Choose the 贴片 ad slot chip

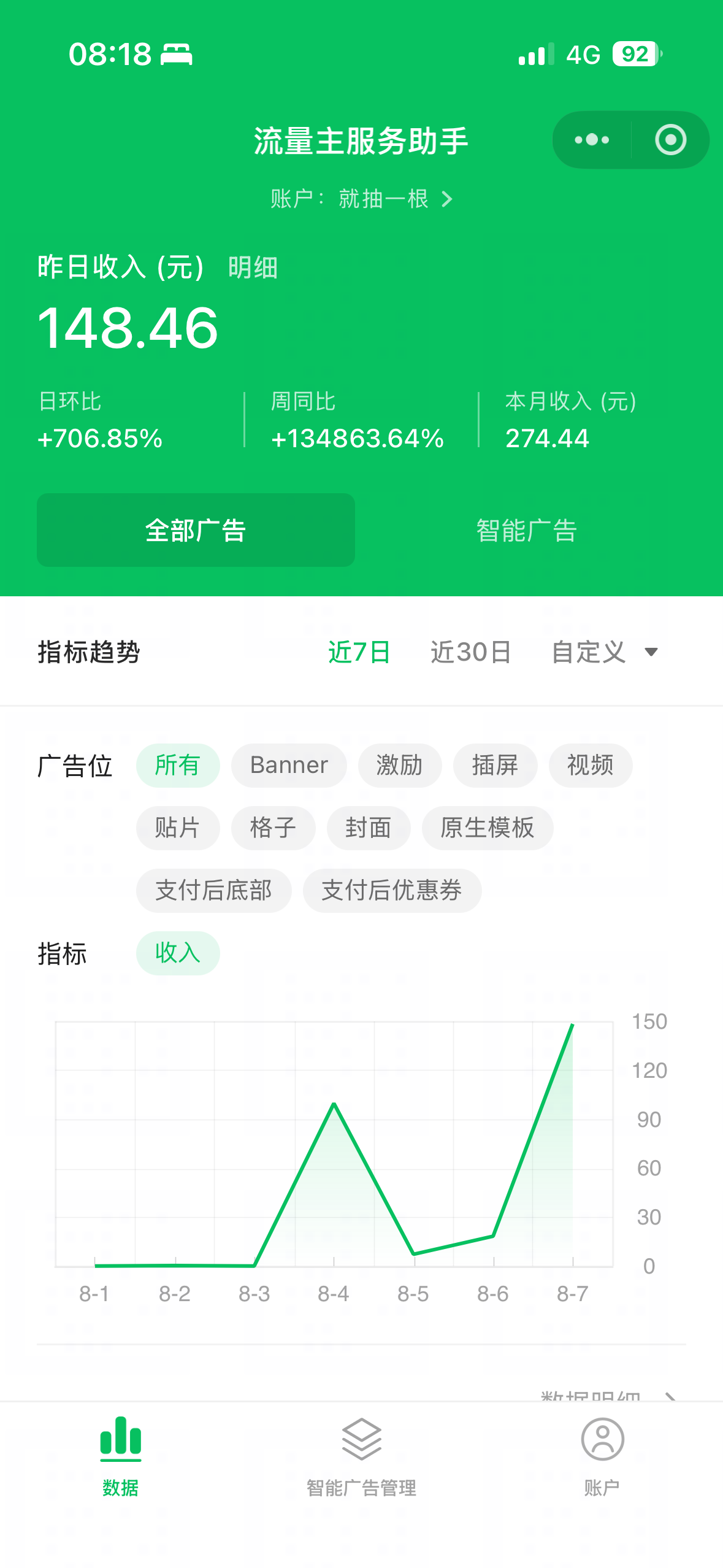point(178,828)
